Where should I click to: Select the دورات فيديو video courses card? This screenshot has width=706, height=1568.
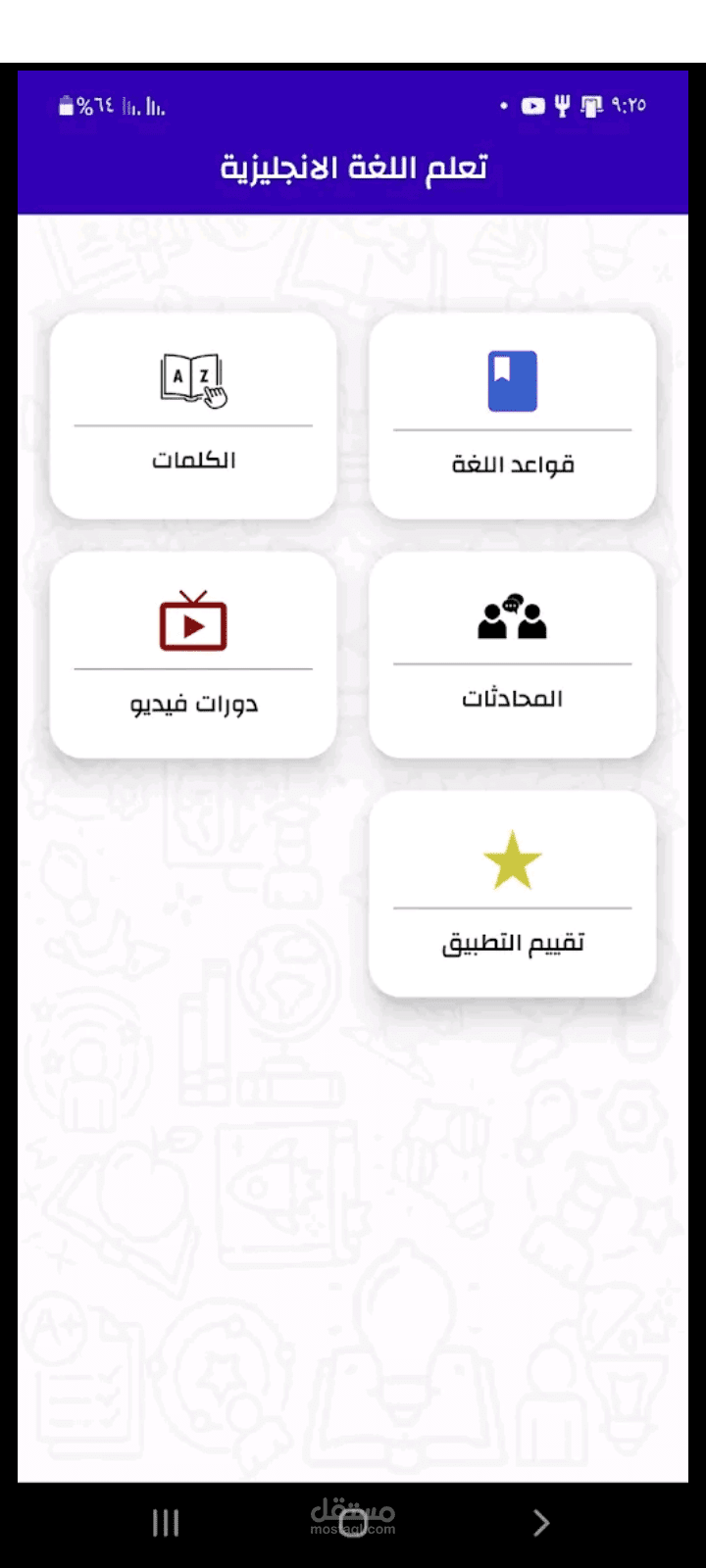[193, 655]
